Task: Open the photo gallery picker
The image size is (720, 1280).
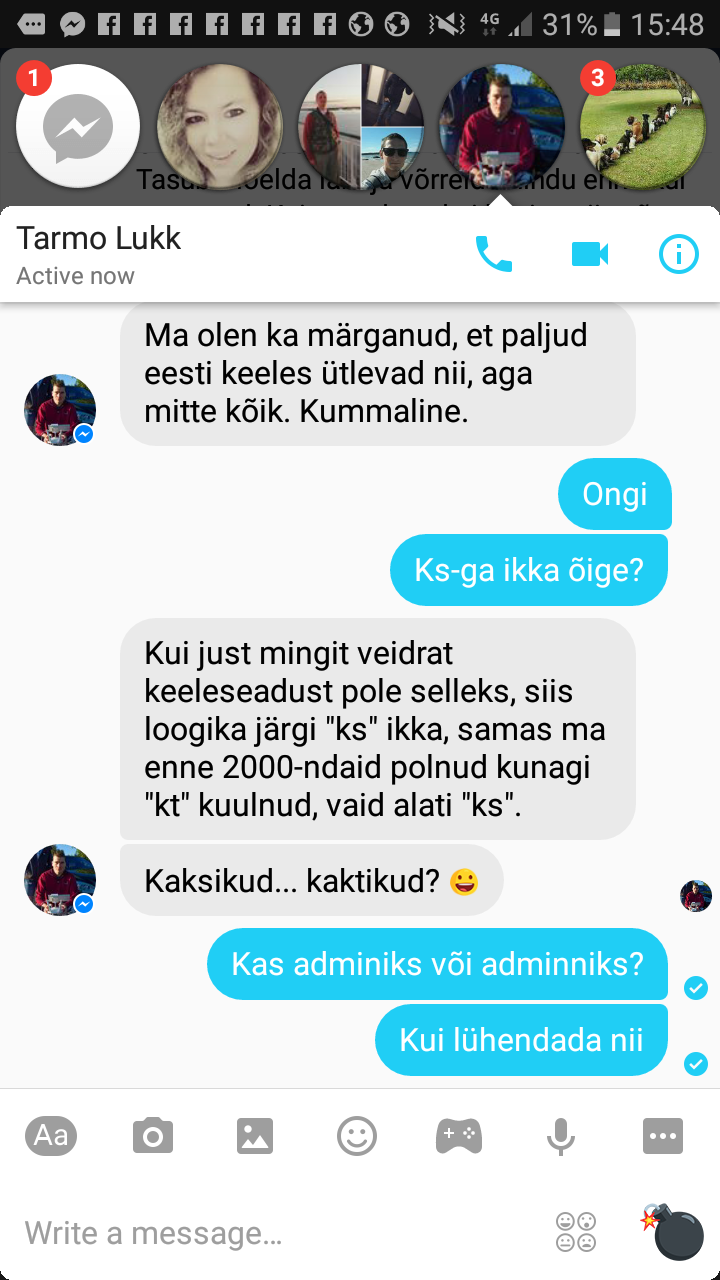Action: pos(255,1136)
